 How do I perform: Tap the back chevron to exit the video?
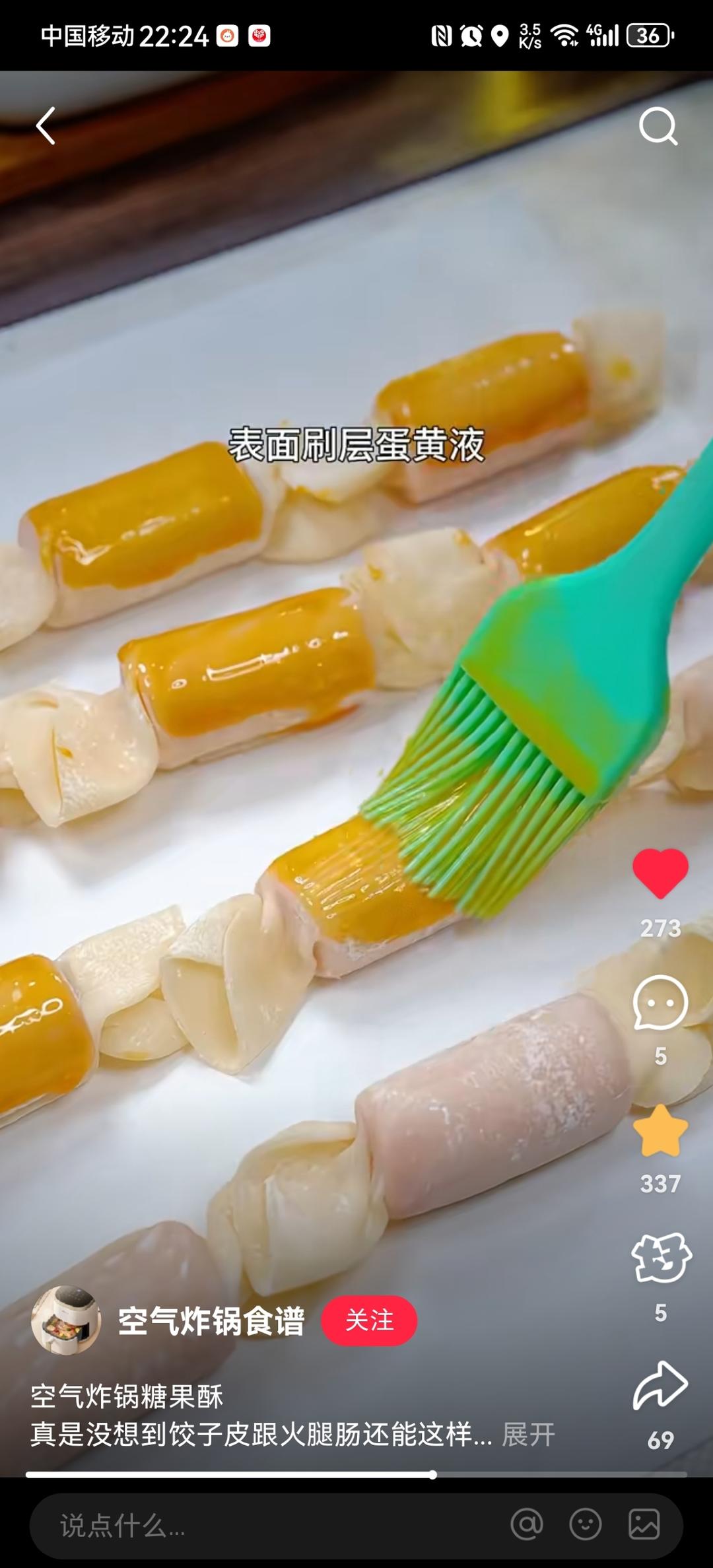coord(45,127)
